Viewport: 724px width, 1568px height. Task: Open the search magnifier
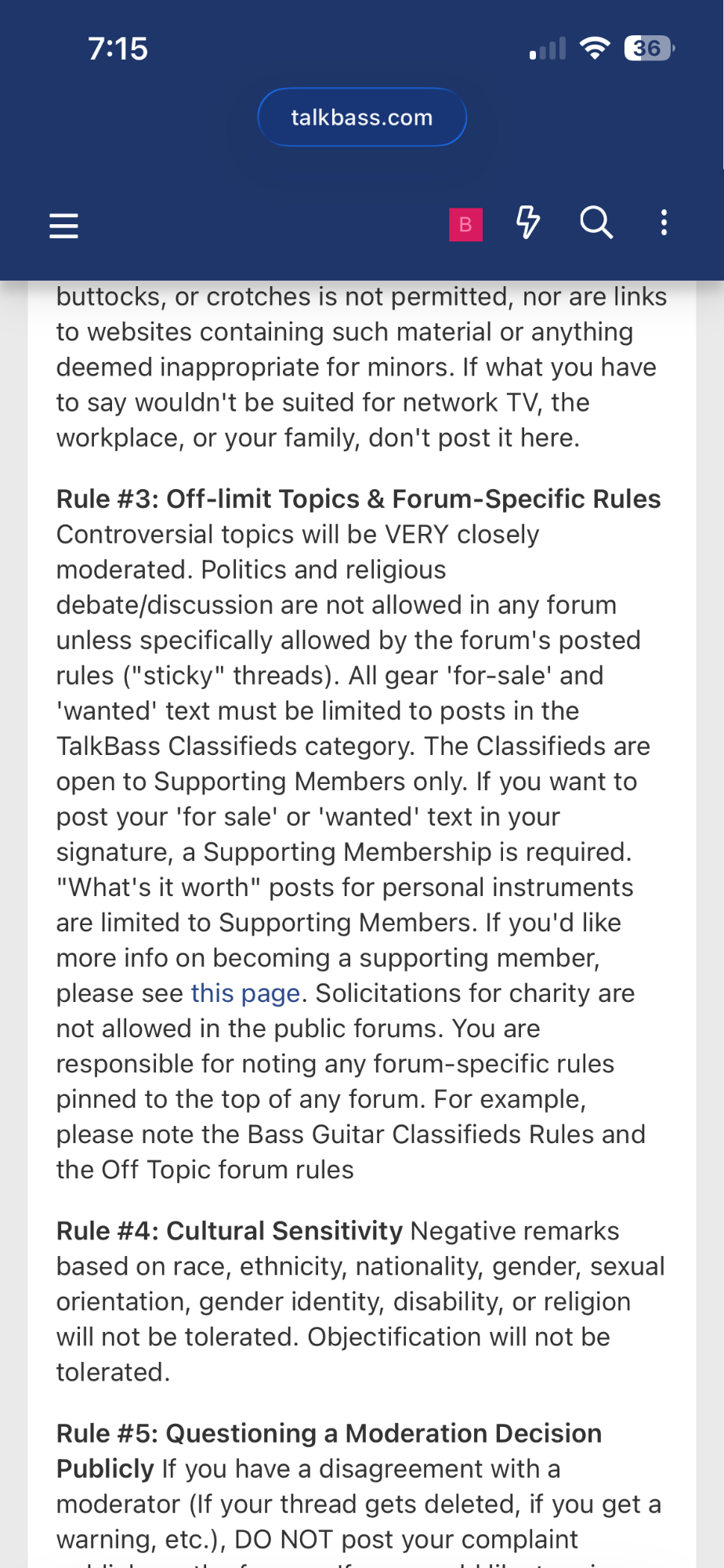click(596, 223)
